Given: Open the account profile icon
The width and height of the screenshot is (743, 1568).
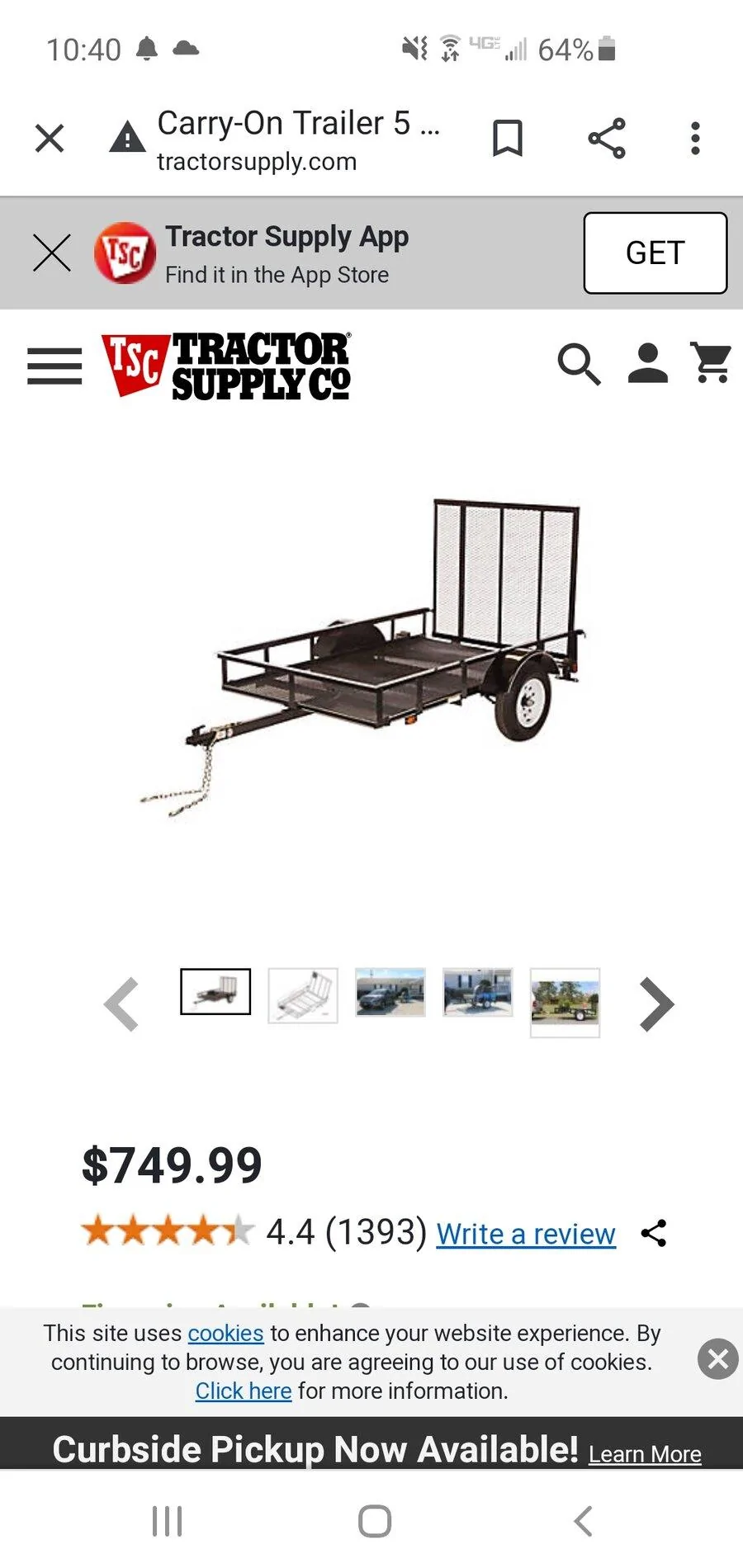Looking at the screenshot, I should [x=648, y=363].
